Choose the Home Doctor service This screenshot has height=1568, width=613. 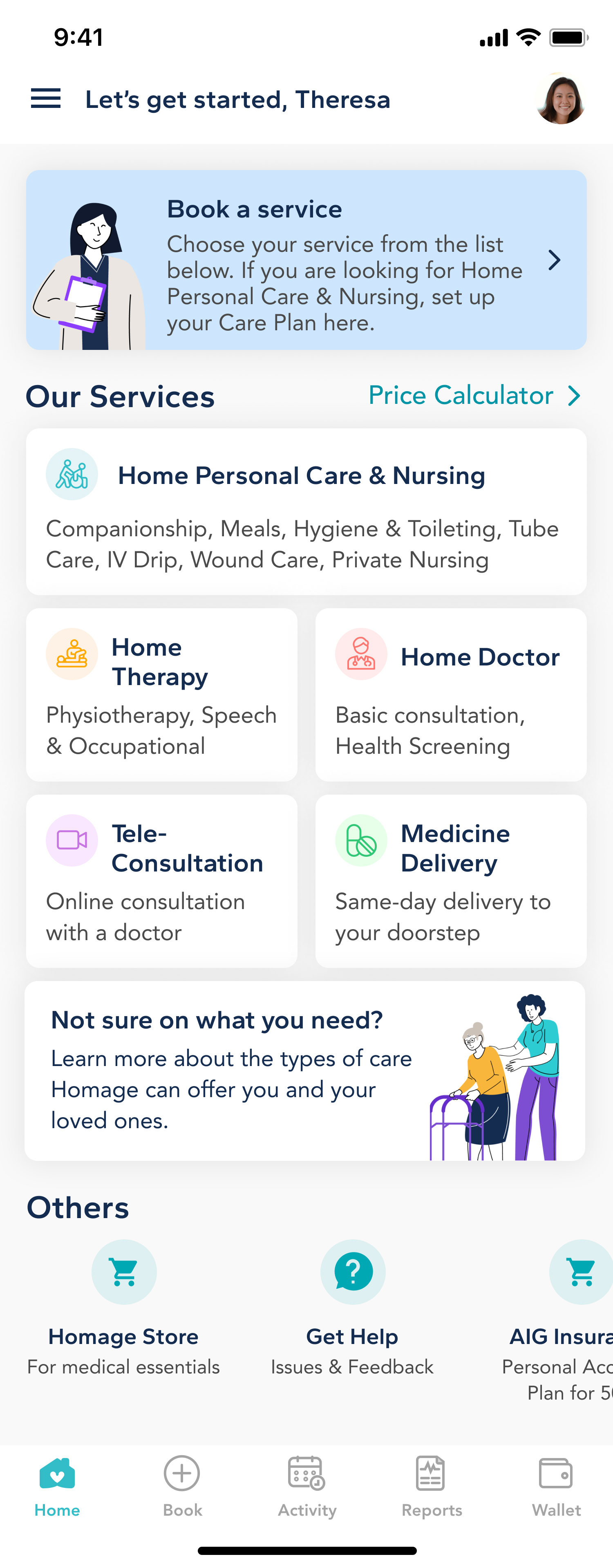click(x=450, y=694)
